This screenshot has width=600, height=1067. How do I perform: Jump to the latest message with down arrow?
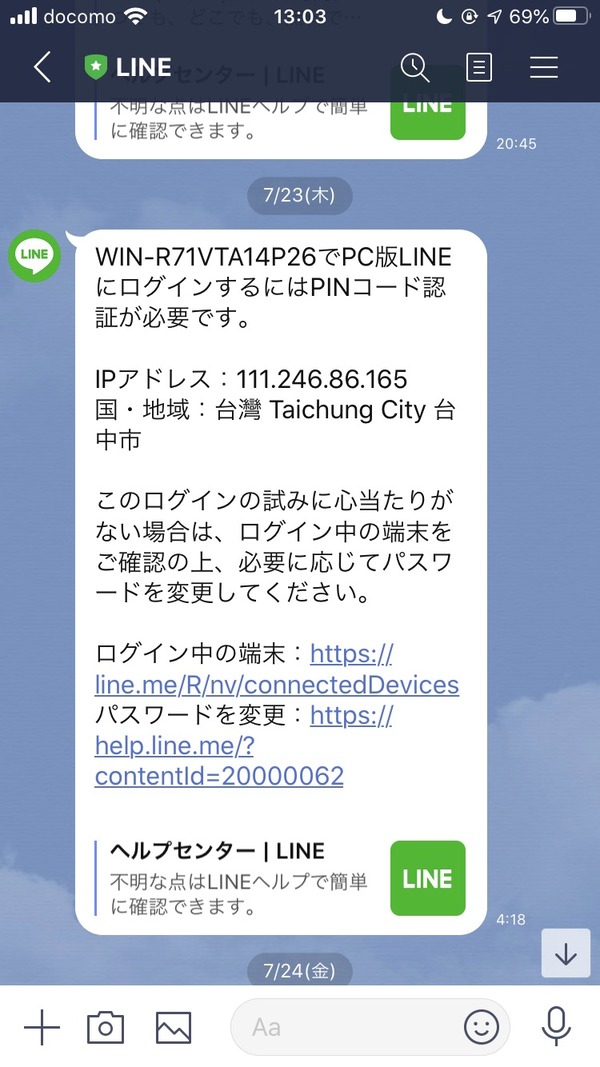click(565, 953)
